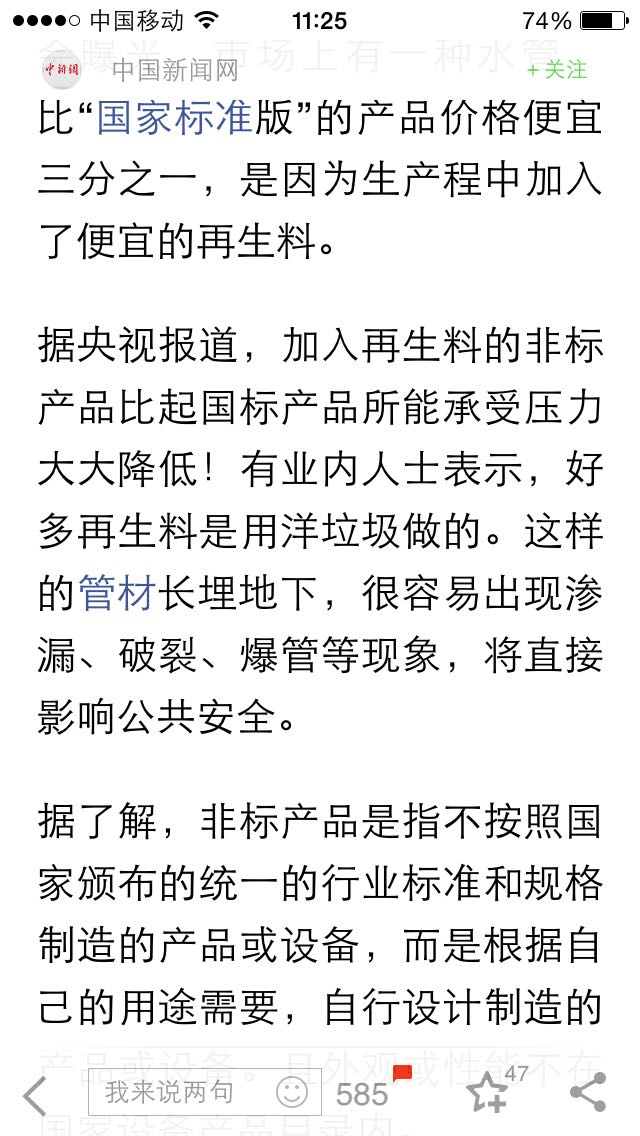
Task: Open the 国家标准 link
Action: (175, 119)
